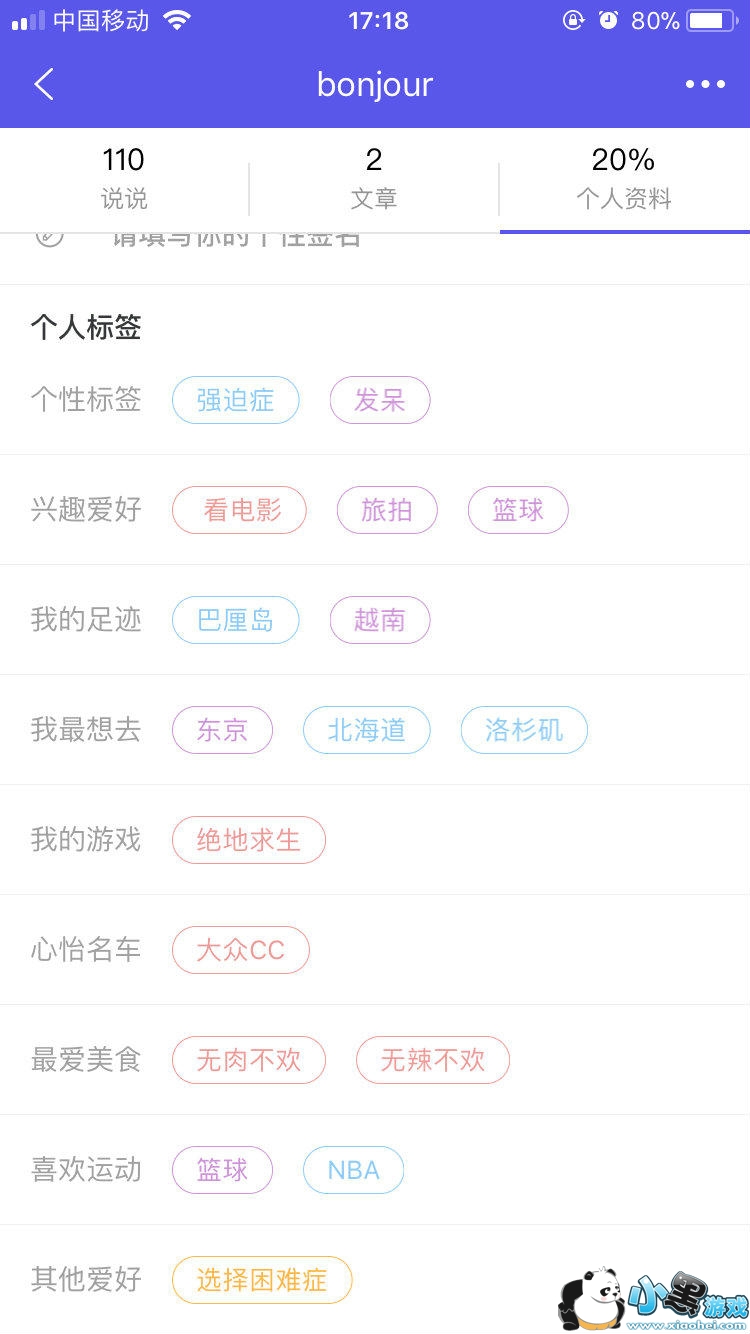
Task: Open the 选择困难症 tag
Action: (262, 1280)
